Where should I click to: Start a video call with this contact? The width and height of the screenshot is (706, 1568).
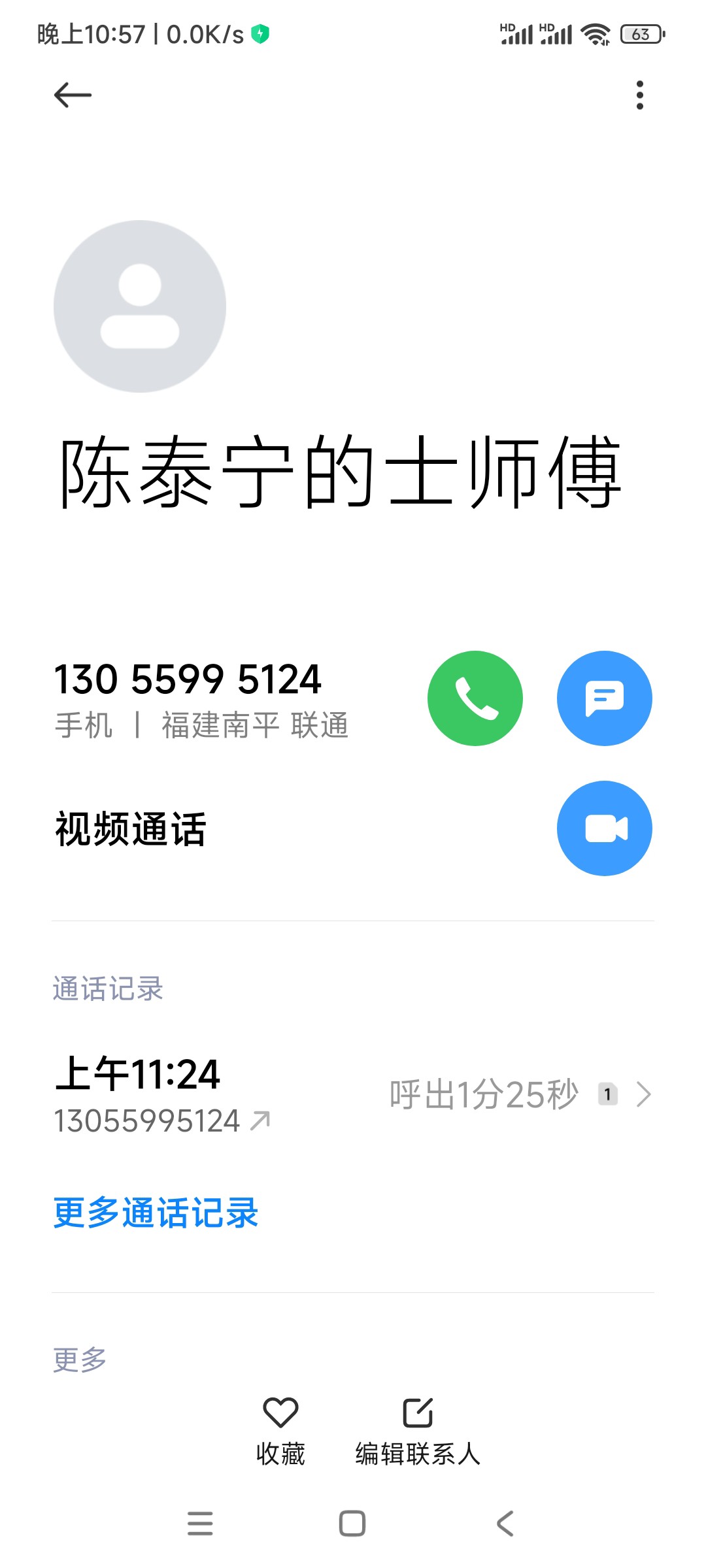[604, 828]
